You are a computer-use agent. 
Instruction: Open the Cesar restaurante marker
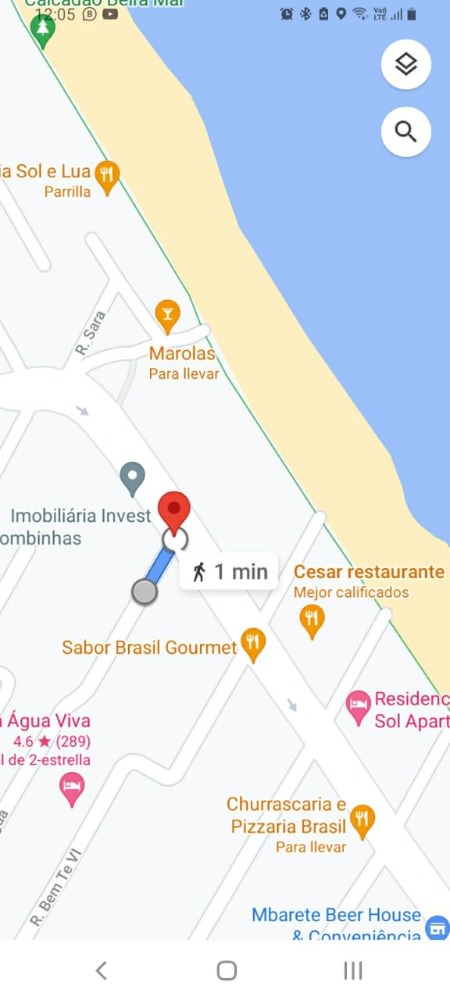coord(312,622)
